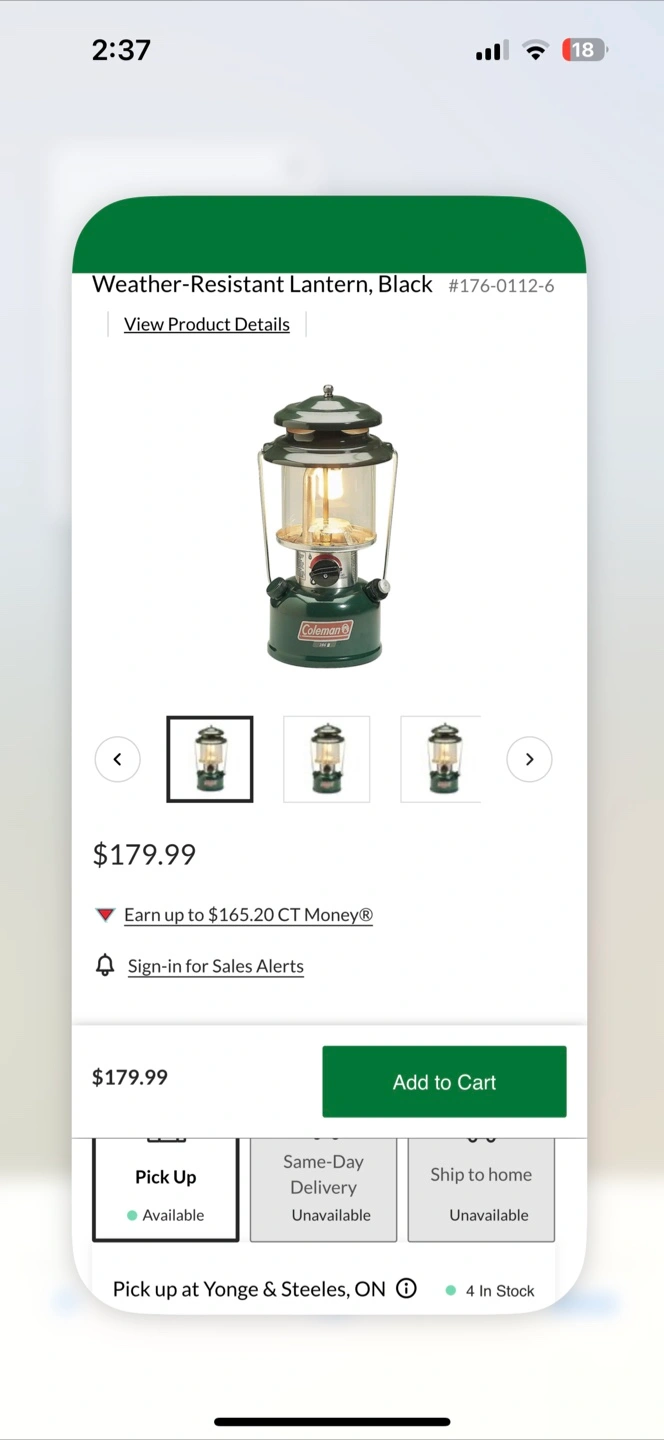Choose the Same-Day Delivery option
Viewport: 664px width, 1440px height.
pyautogui.click(x=323, y=1189)
